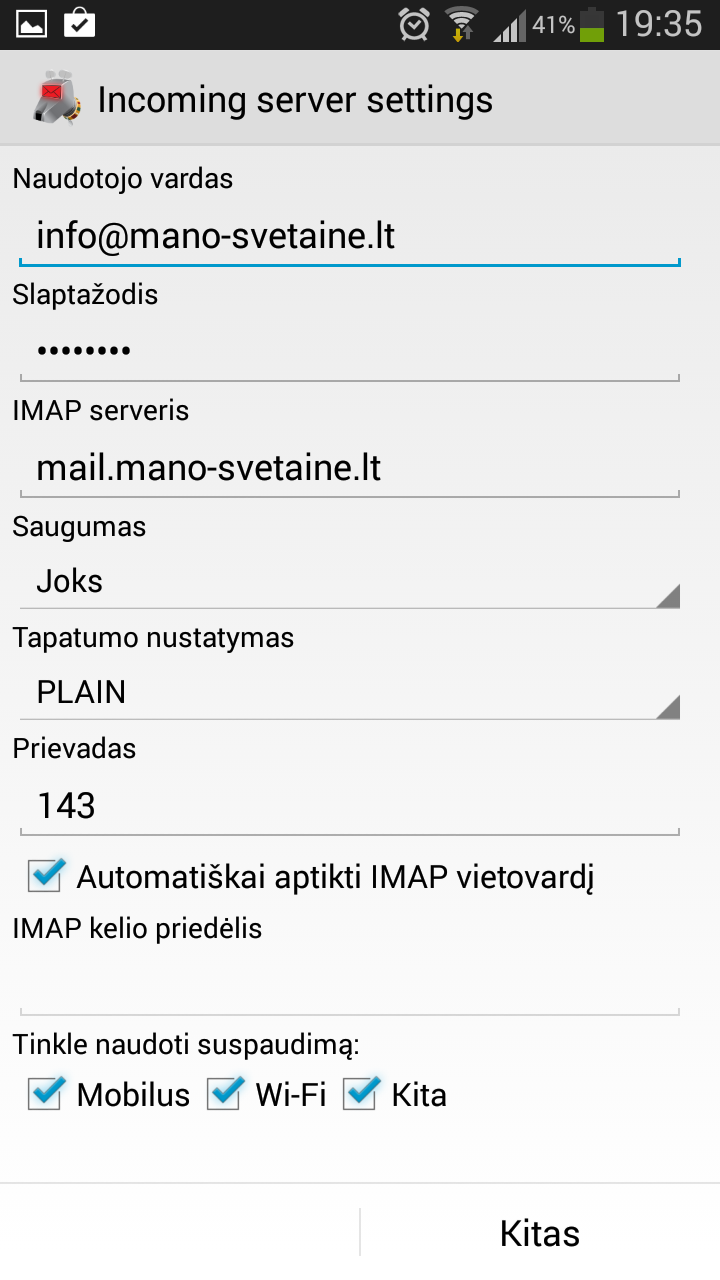Tap the IMAP kelio priedėlis field
720x1280 pixels.
pos(350,985)
